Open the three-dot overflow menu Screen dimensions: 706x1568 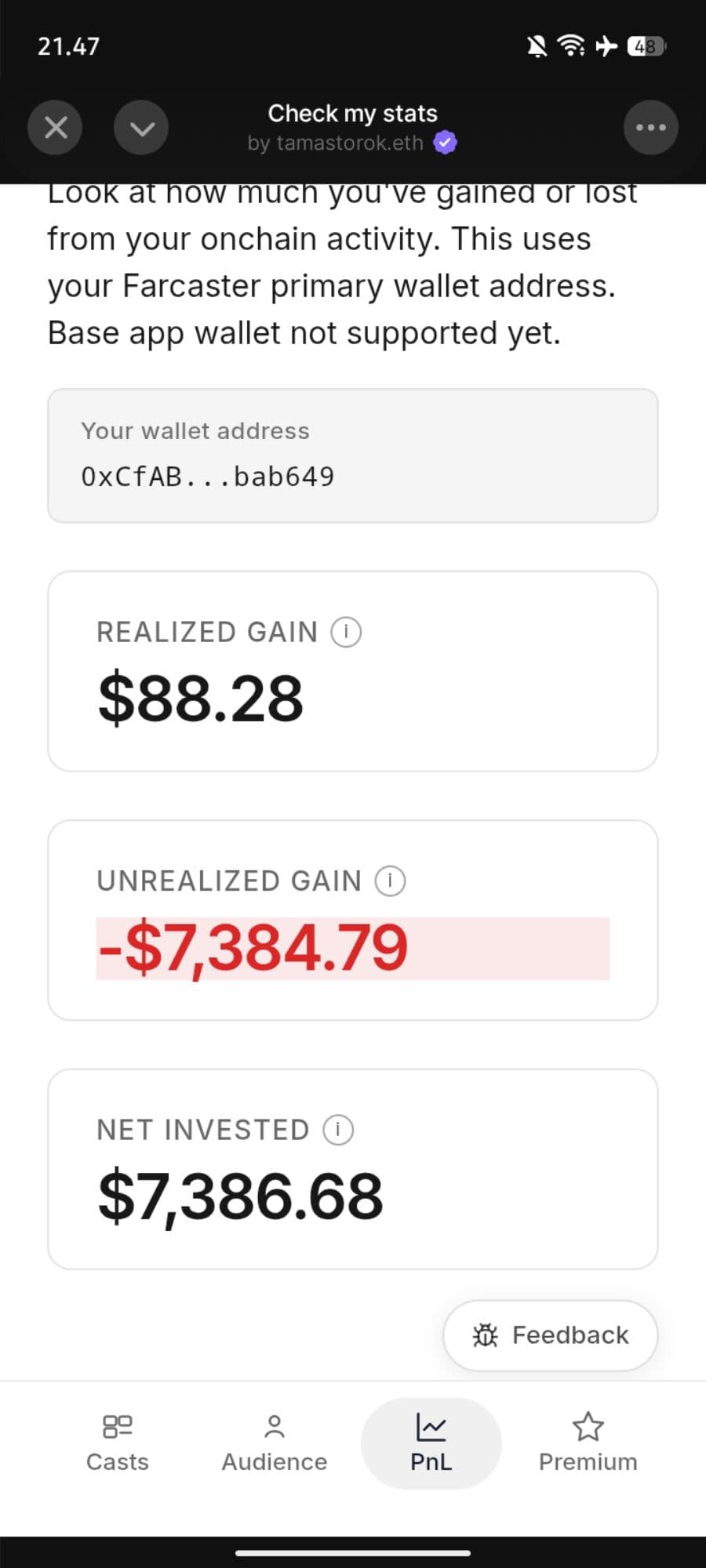(x=650, y=127)
